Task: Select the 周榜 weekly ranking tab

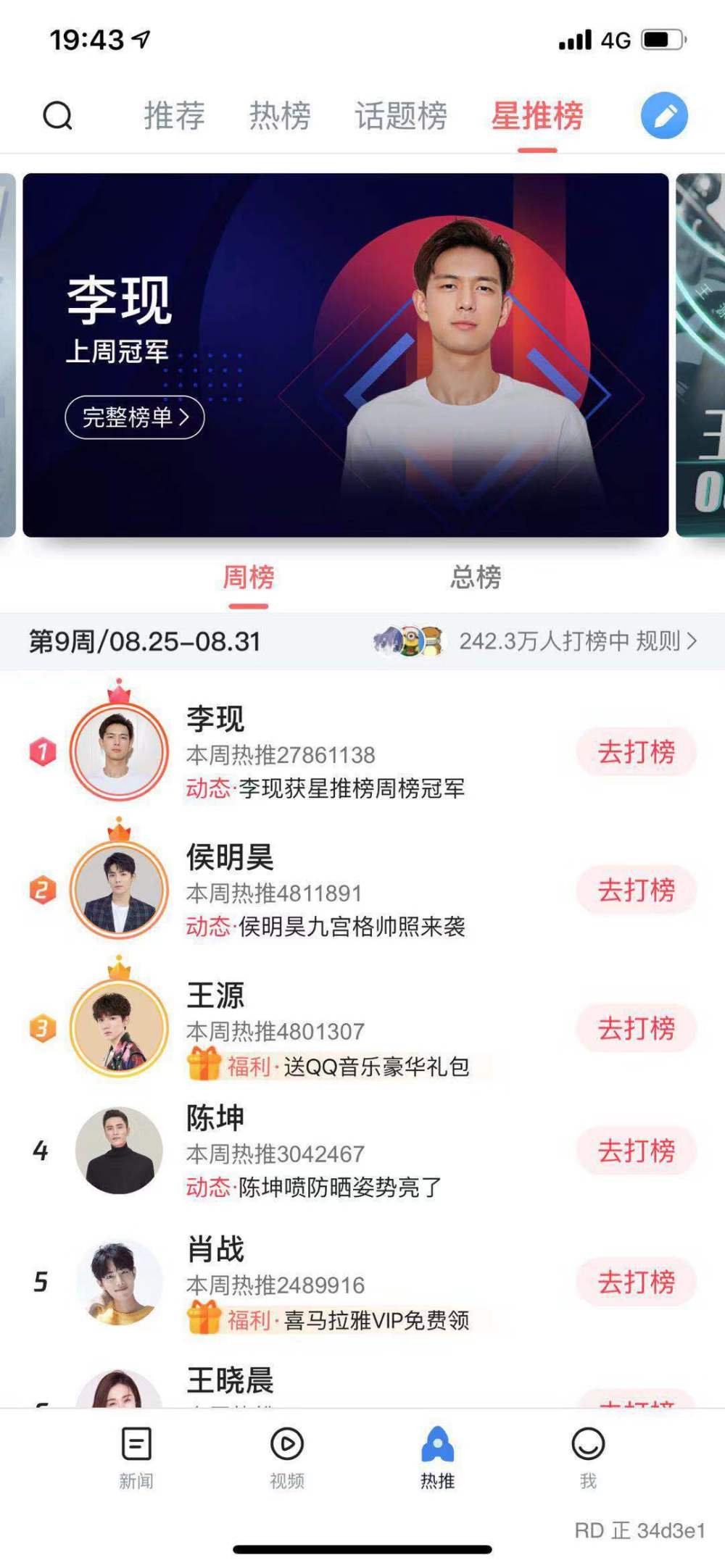Action: 249,577
